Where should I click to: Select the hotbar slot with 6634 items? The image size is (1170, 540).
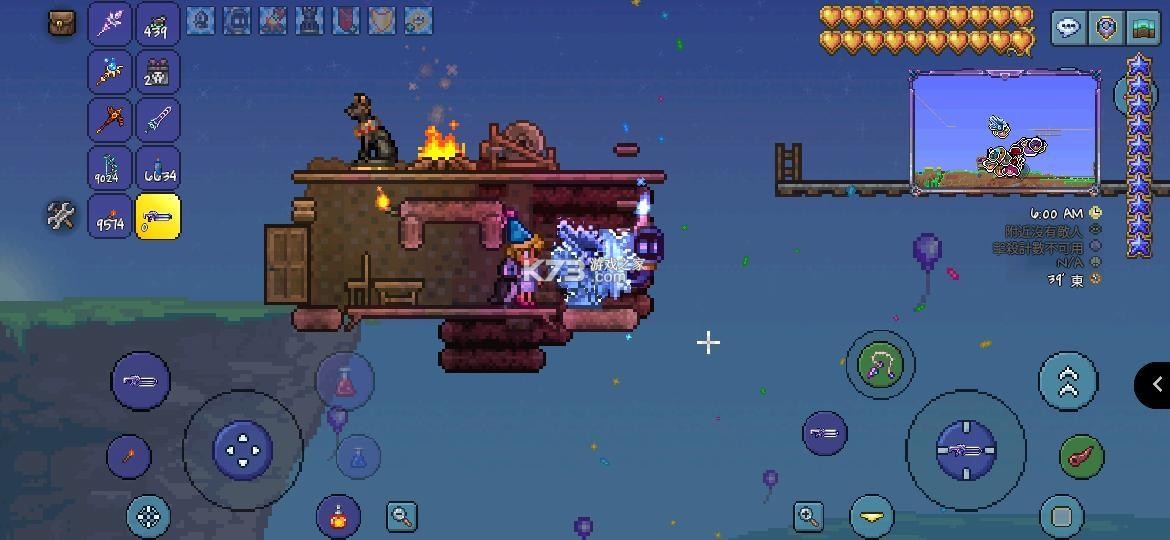pos(157,168)
